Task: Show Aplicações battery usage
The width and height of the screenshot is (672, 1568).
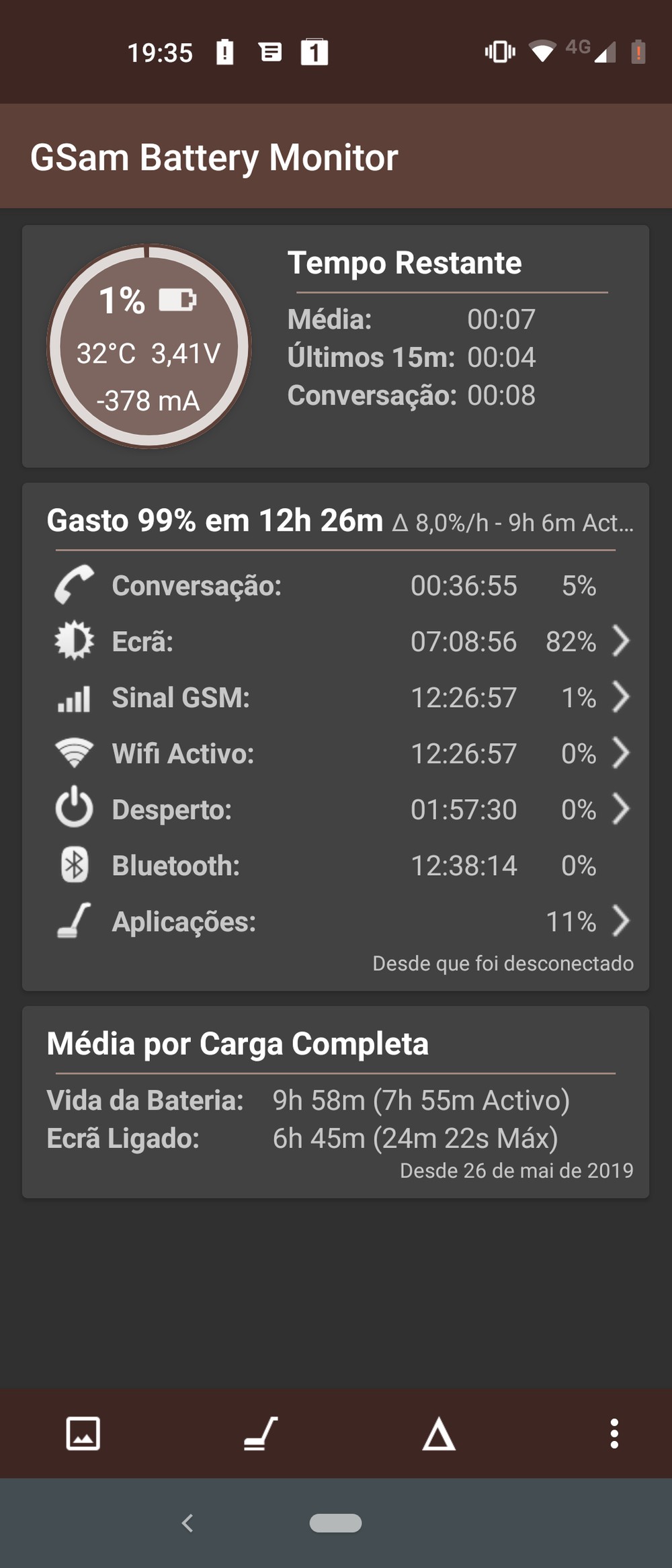Action: [x=620, y=921]
